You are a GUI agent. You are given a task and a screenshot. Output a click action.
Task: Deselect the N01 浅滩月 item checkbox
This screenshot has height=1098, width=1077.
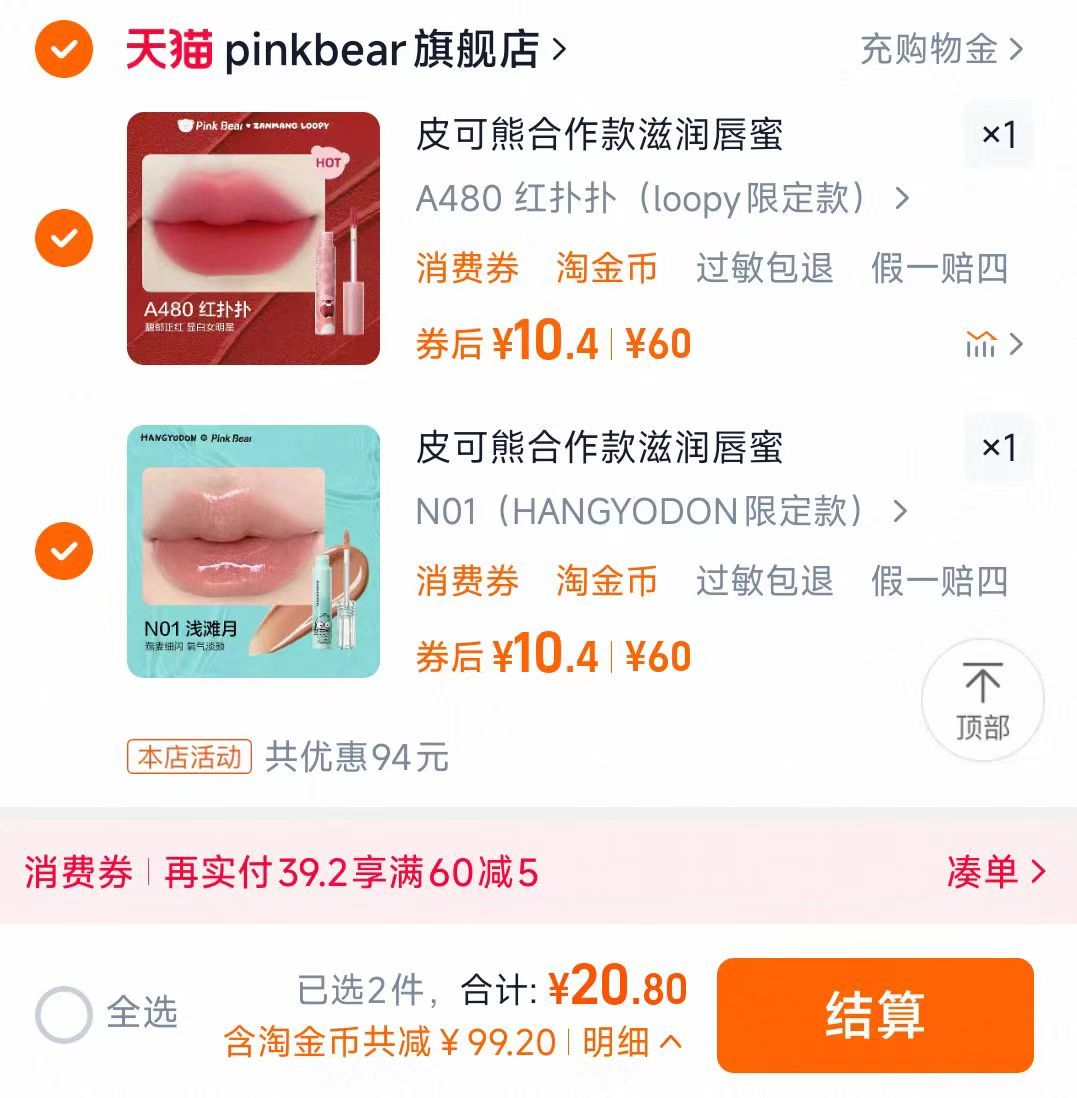click(x=63, y=548)
